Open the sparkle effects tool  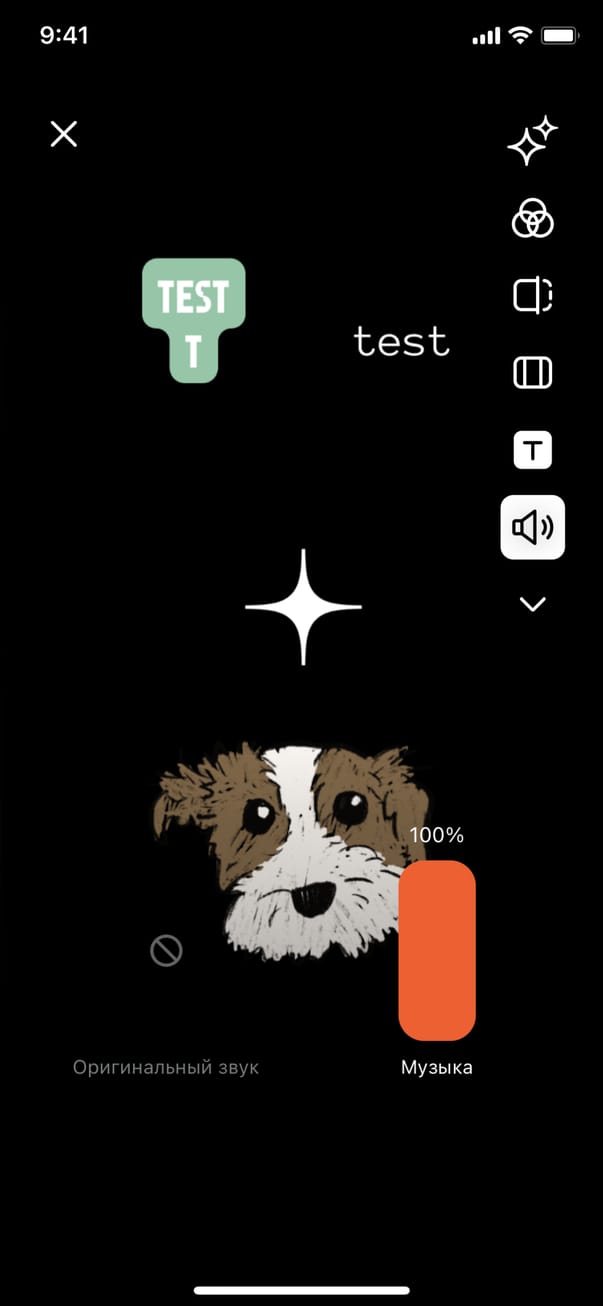click(x=532, y=142)
